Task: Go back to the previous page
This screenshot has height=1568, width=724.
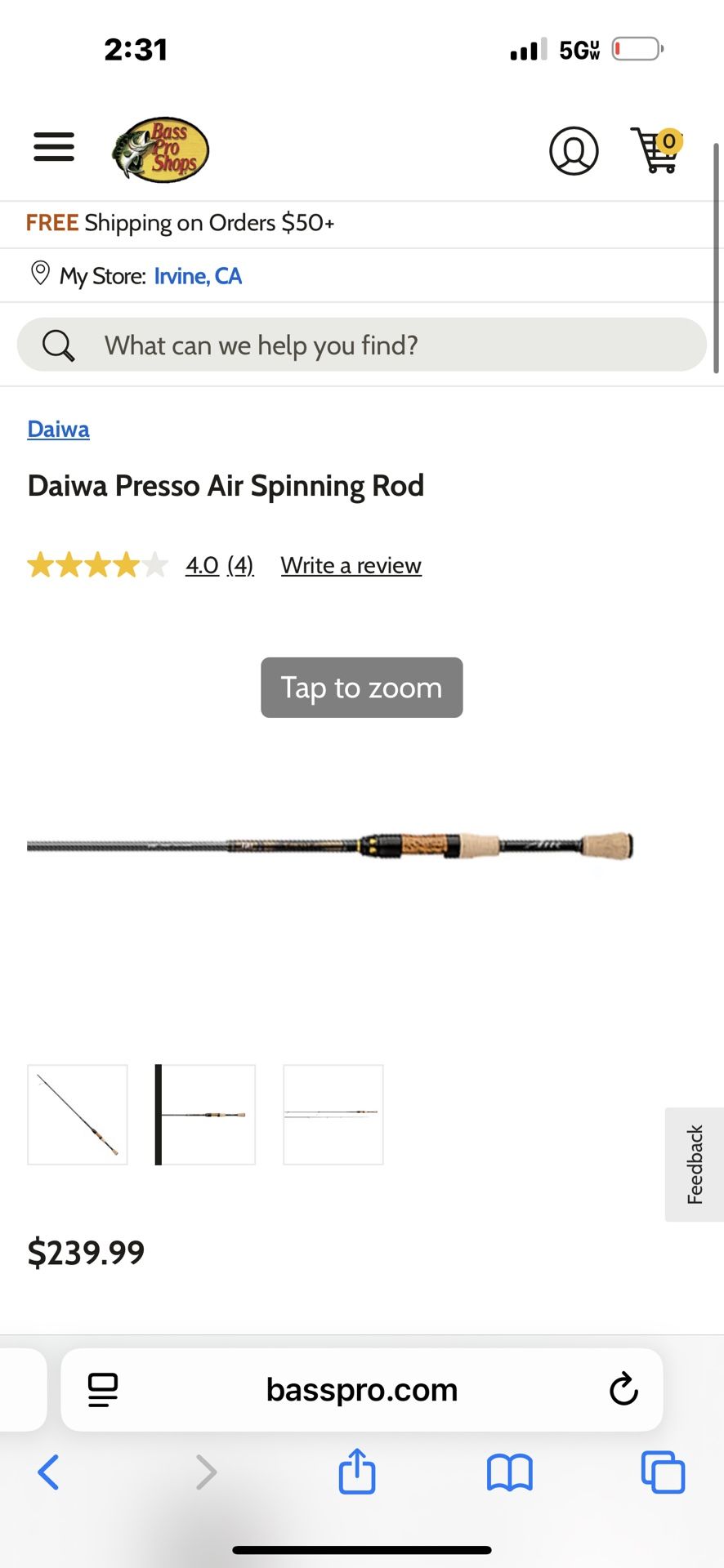Action: (48, 1472)
